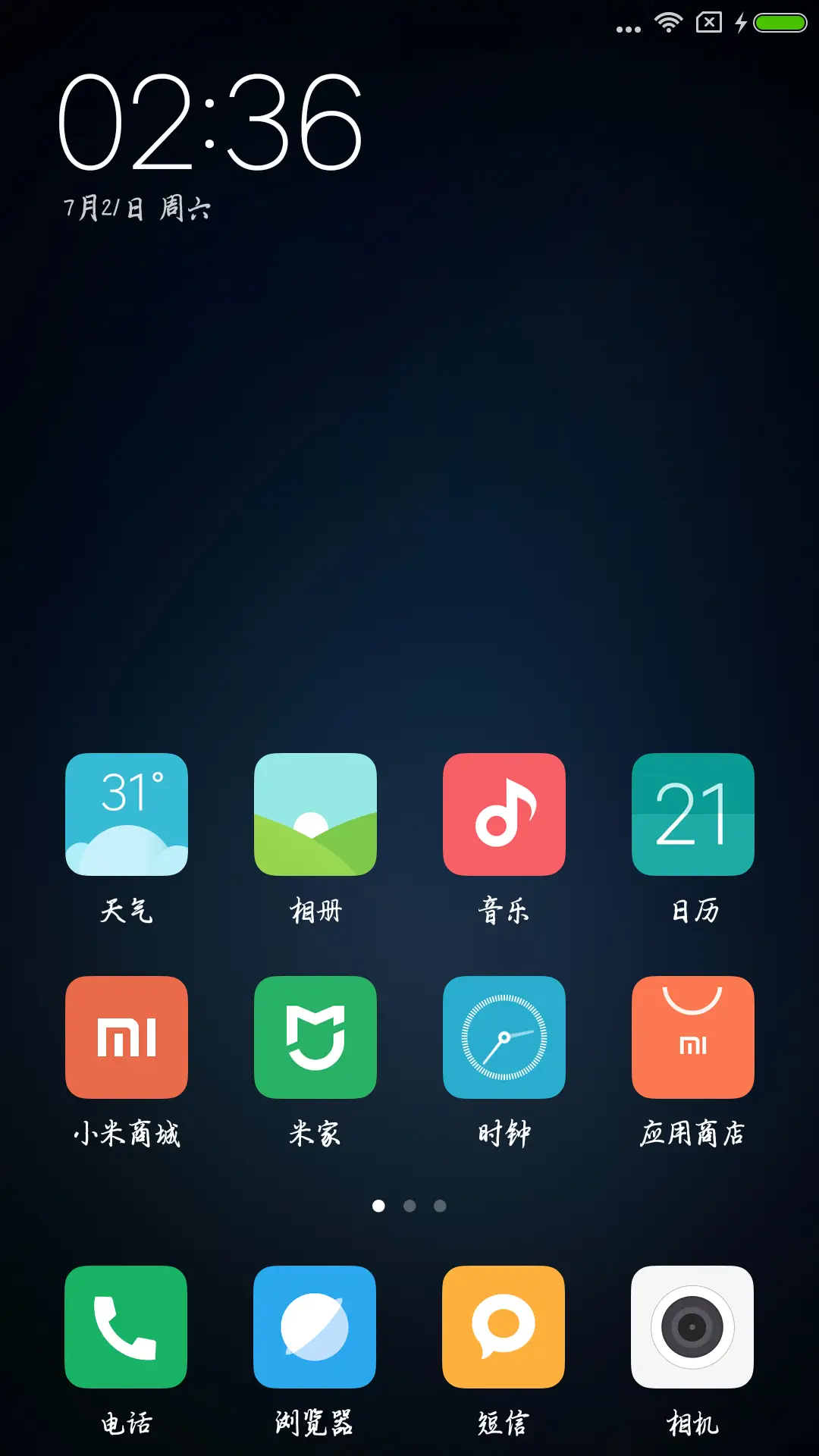The image size is (819, 1456).
Task: Open the 短信 messaging app
Action: coord(504,1328)
